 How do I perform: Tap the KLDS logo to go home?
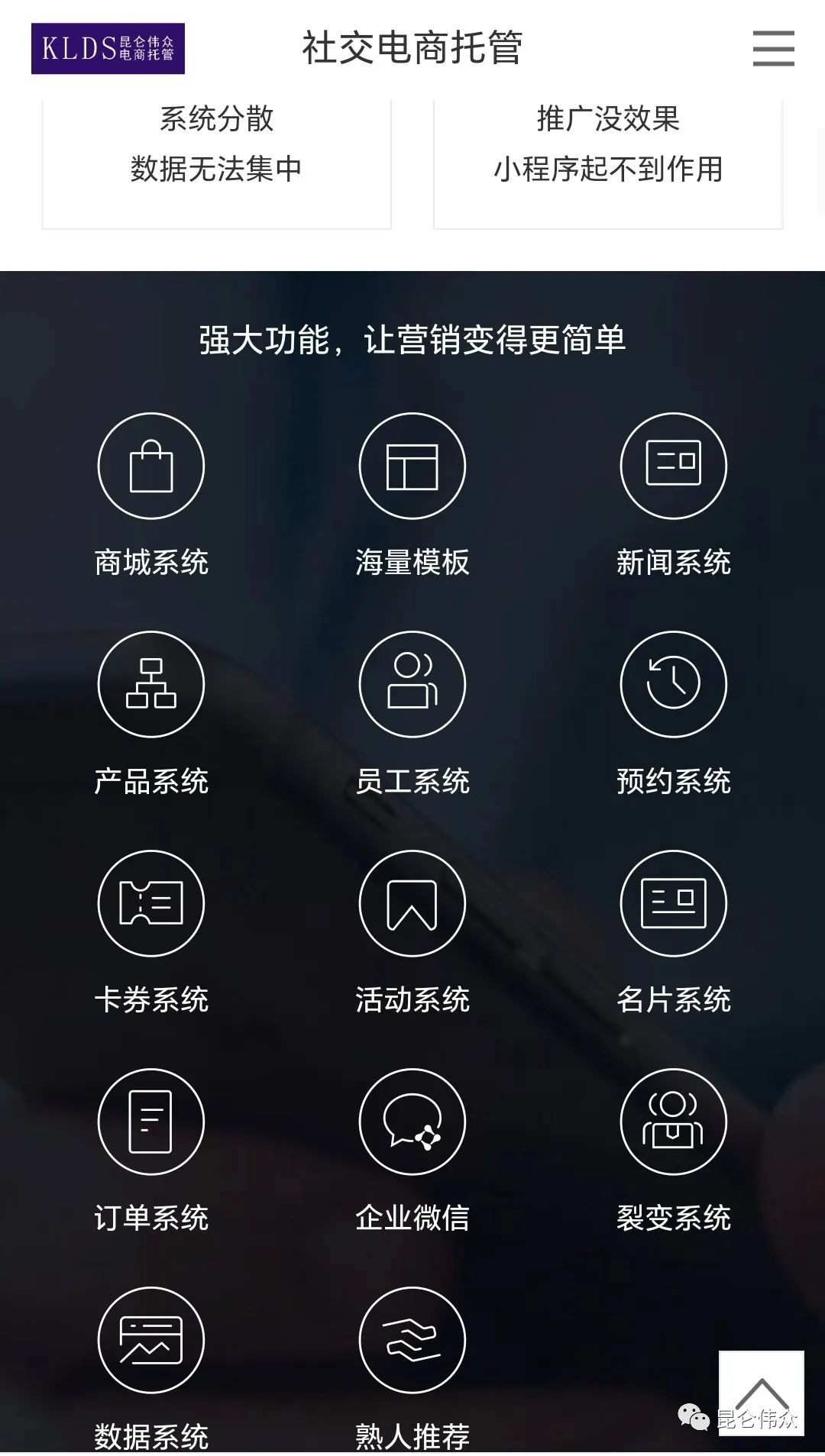click(108, 48)
